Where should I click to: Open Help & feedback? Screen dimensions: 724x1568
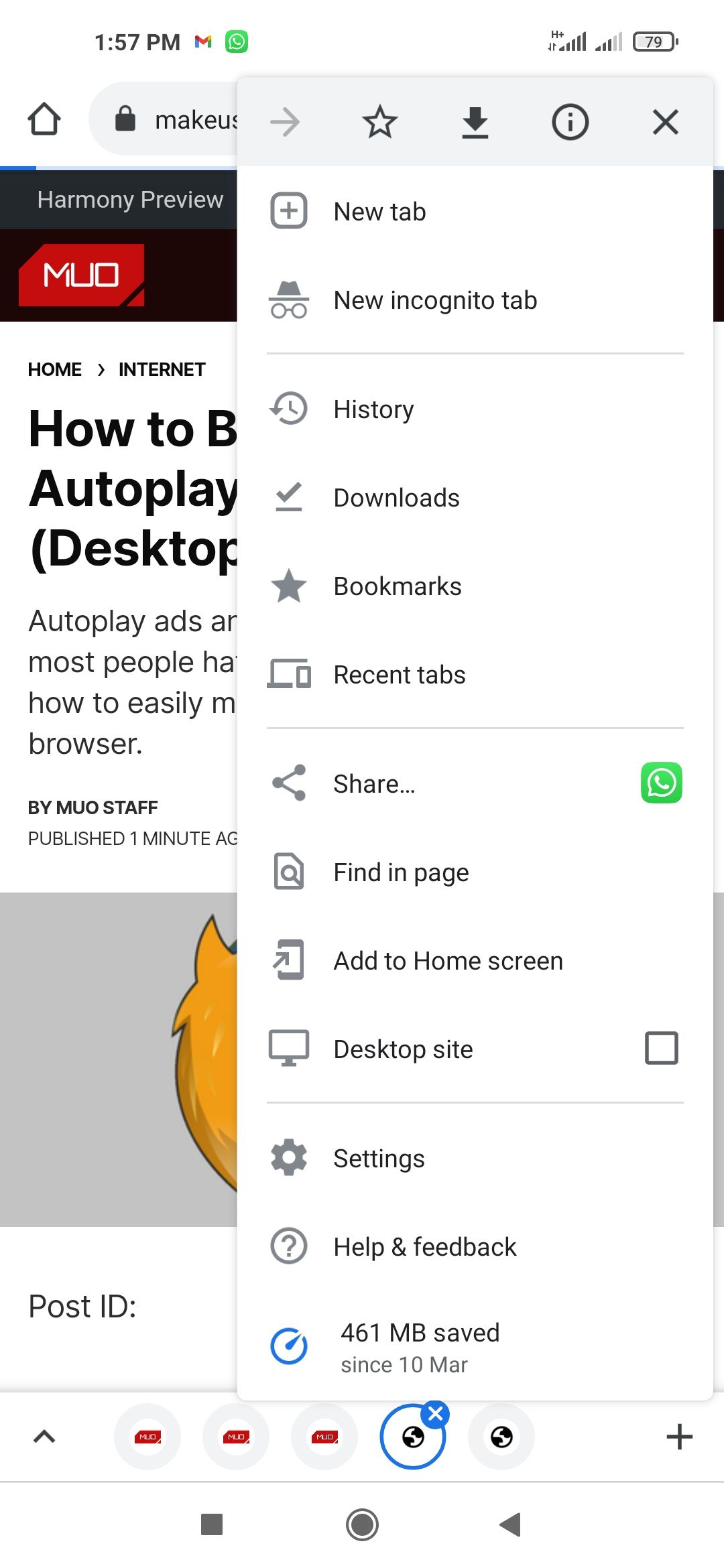click(424, 1246)
